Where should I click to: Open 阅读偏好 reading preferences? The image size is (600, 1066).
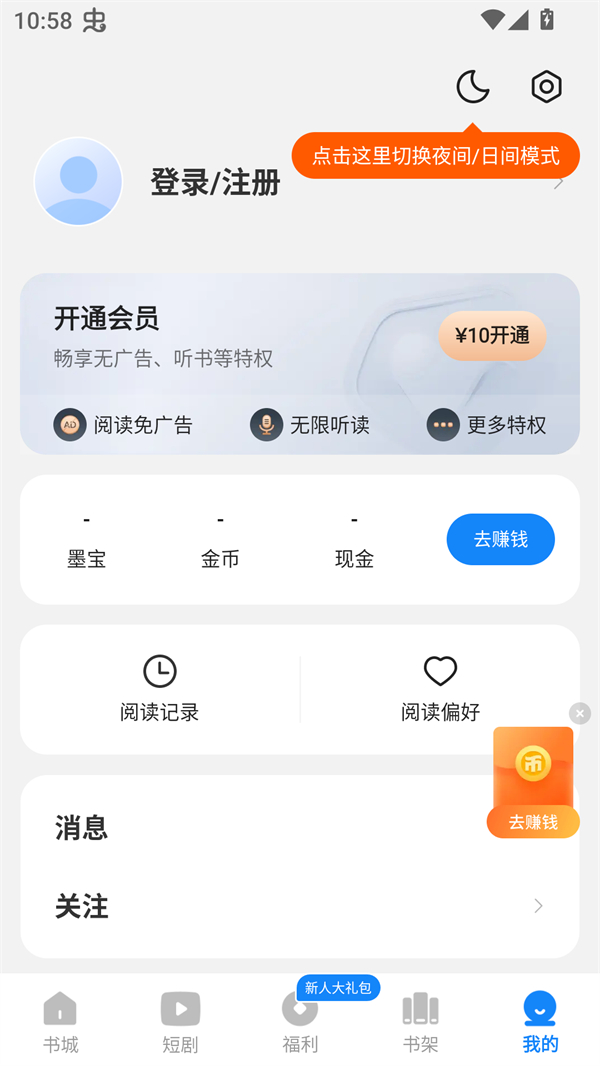pyautogui.click(x=440, y=689)
